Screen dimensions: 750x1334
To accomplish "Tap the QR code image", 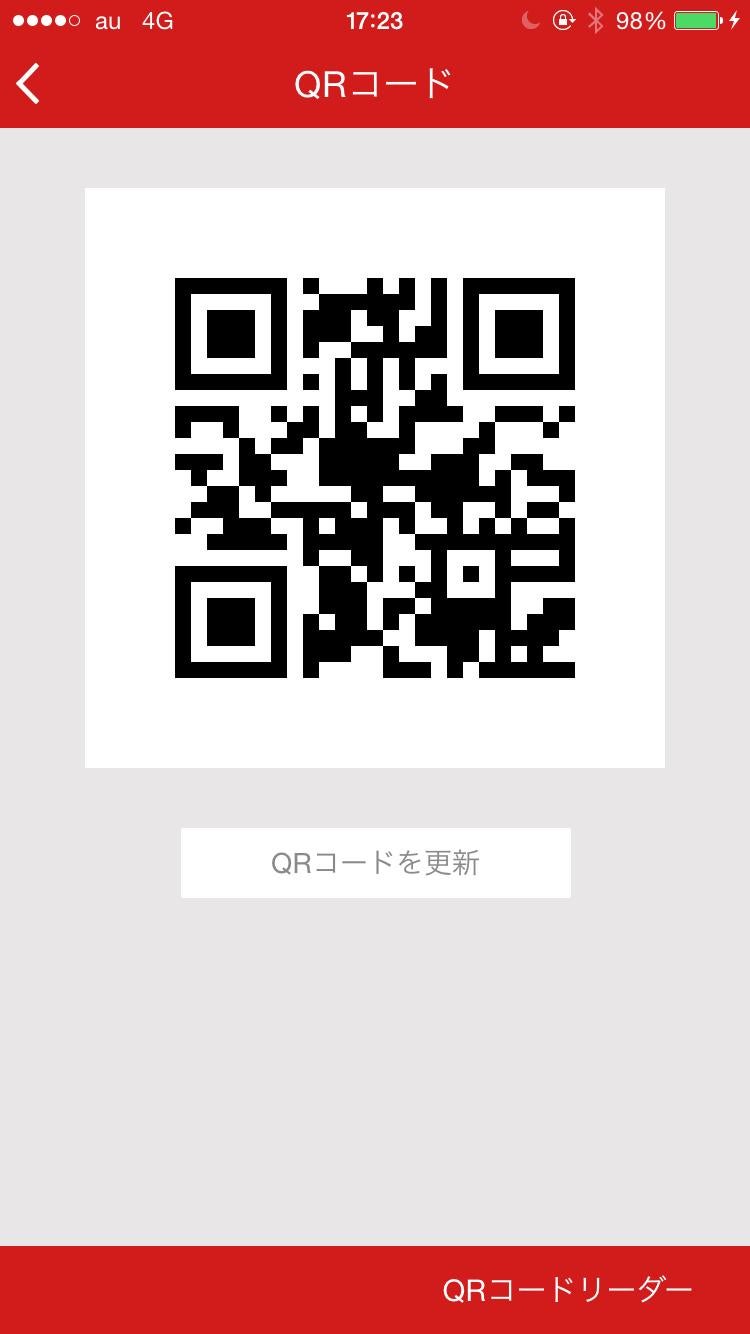I will coord(375,477).
